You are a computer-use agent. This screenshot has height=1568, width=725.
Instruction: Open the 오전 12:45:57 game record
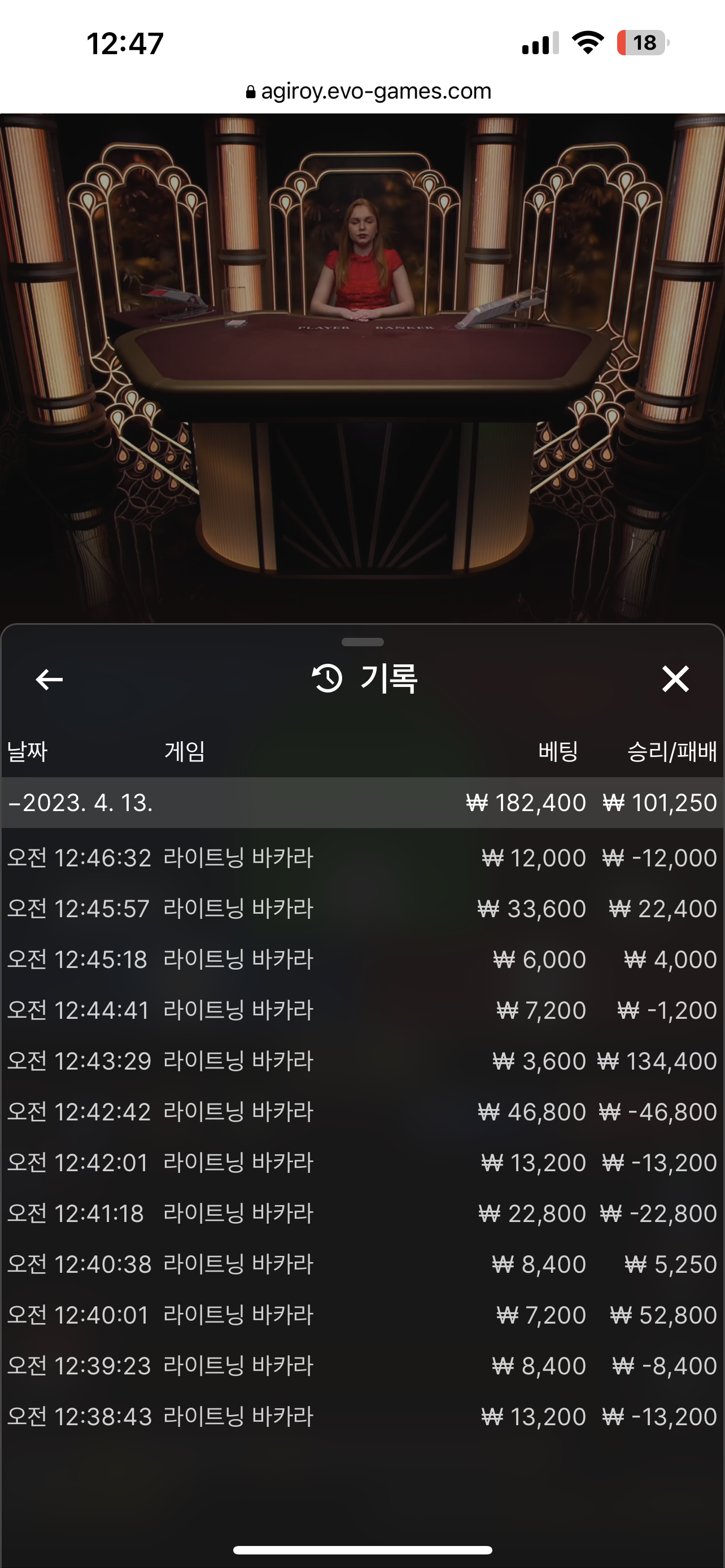pos(362,909)
